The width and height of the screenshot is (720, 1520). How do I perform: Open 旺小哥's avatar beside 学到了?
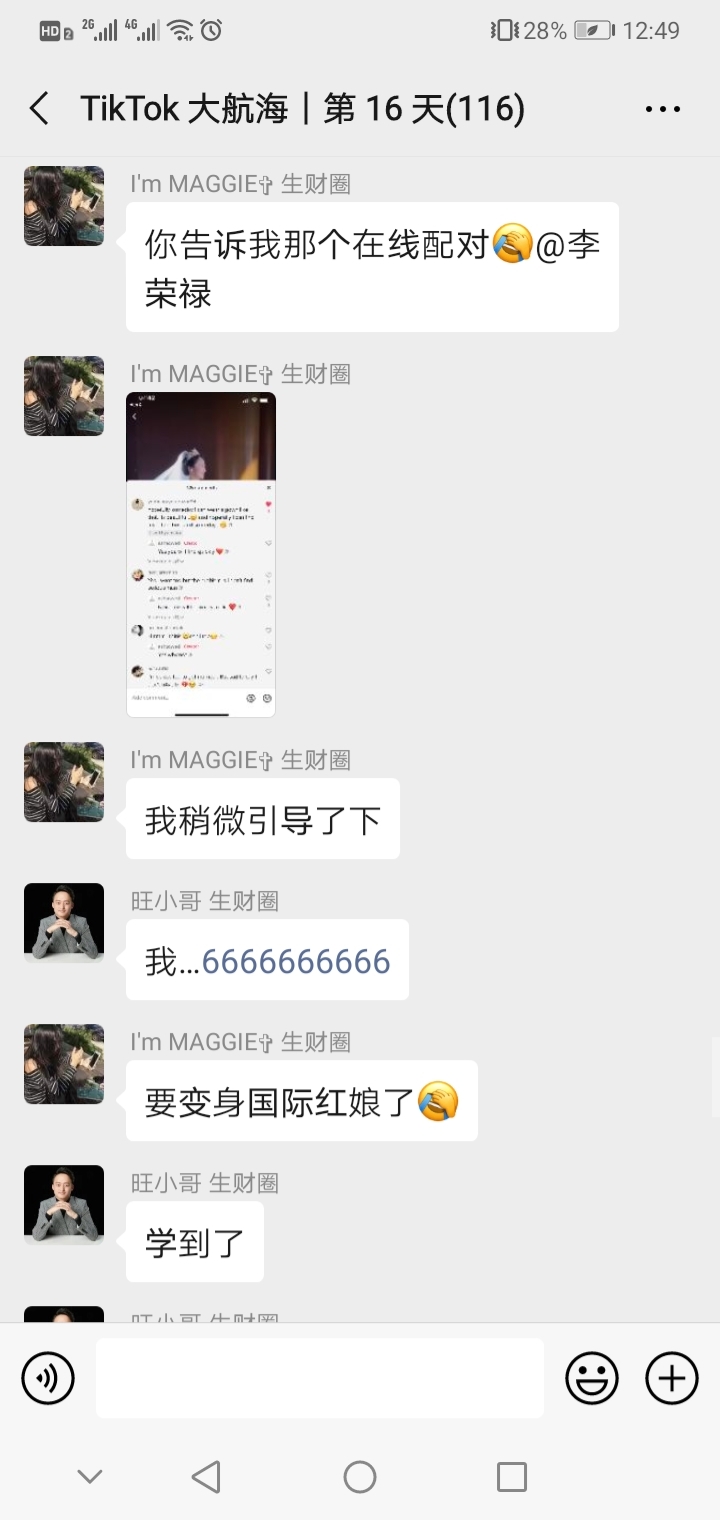[x=64, y=1205]
